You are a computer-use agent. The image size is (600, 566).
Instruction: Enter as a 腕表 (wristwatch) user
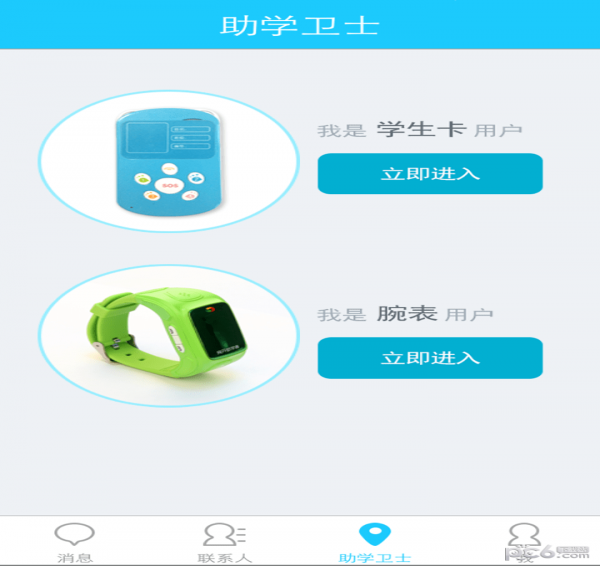click(x=430, y=357)
